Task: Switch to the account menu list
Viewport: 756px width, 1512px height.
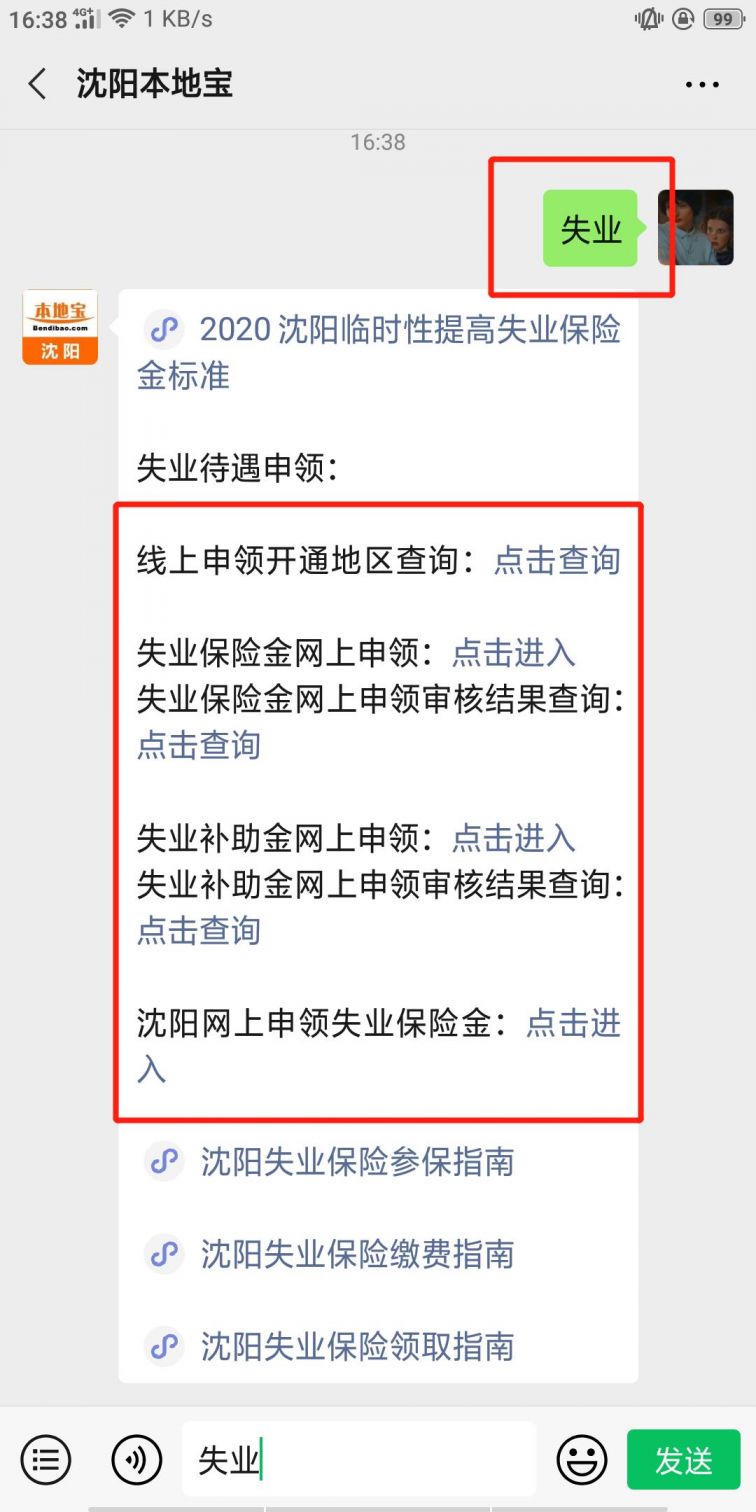Action: click(46, 1461)
